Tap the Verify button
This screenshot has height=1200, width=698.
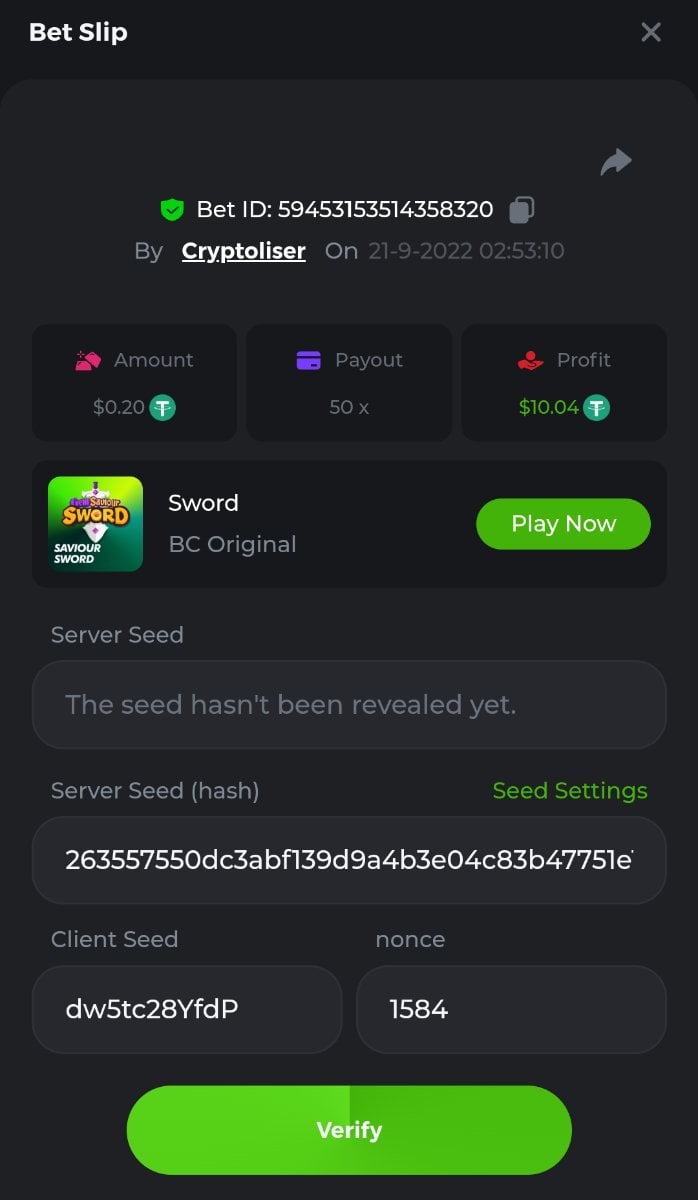click(349, 1130)
